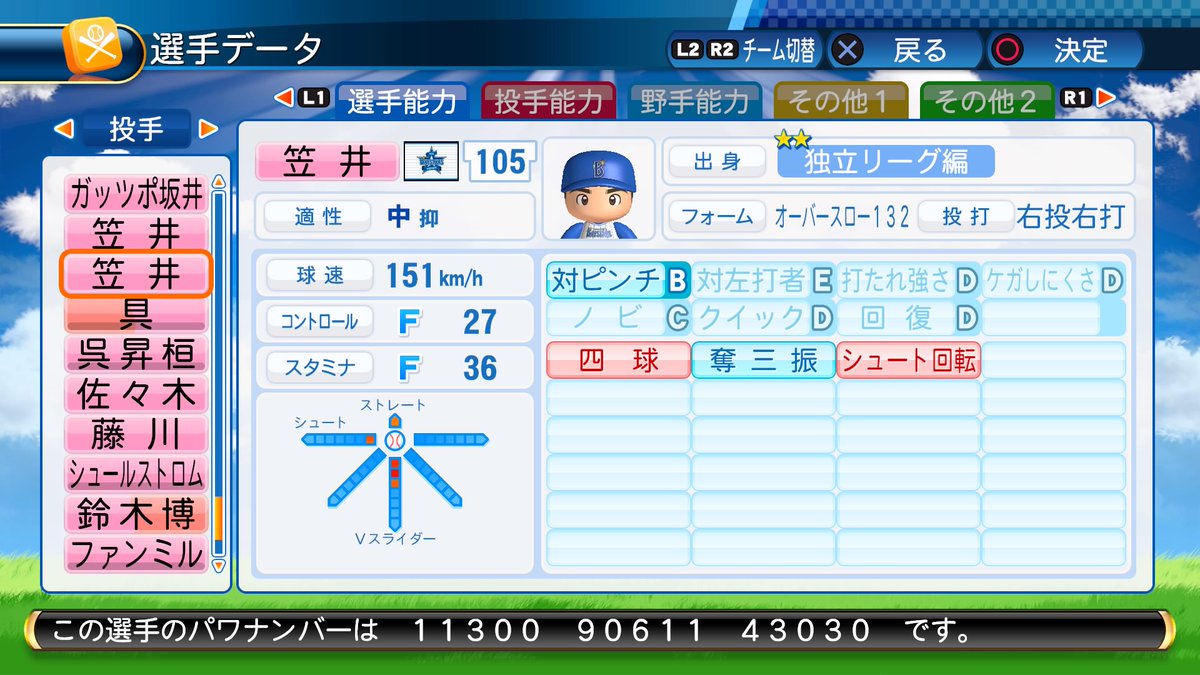This screenshot has width=1200, height=675.
Task: Open player ファンミル's data
Action: pyautogui.click(x=136, y=552)
